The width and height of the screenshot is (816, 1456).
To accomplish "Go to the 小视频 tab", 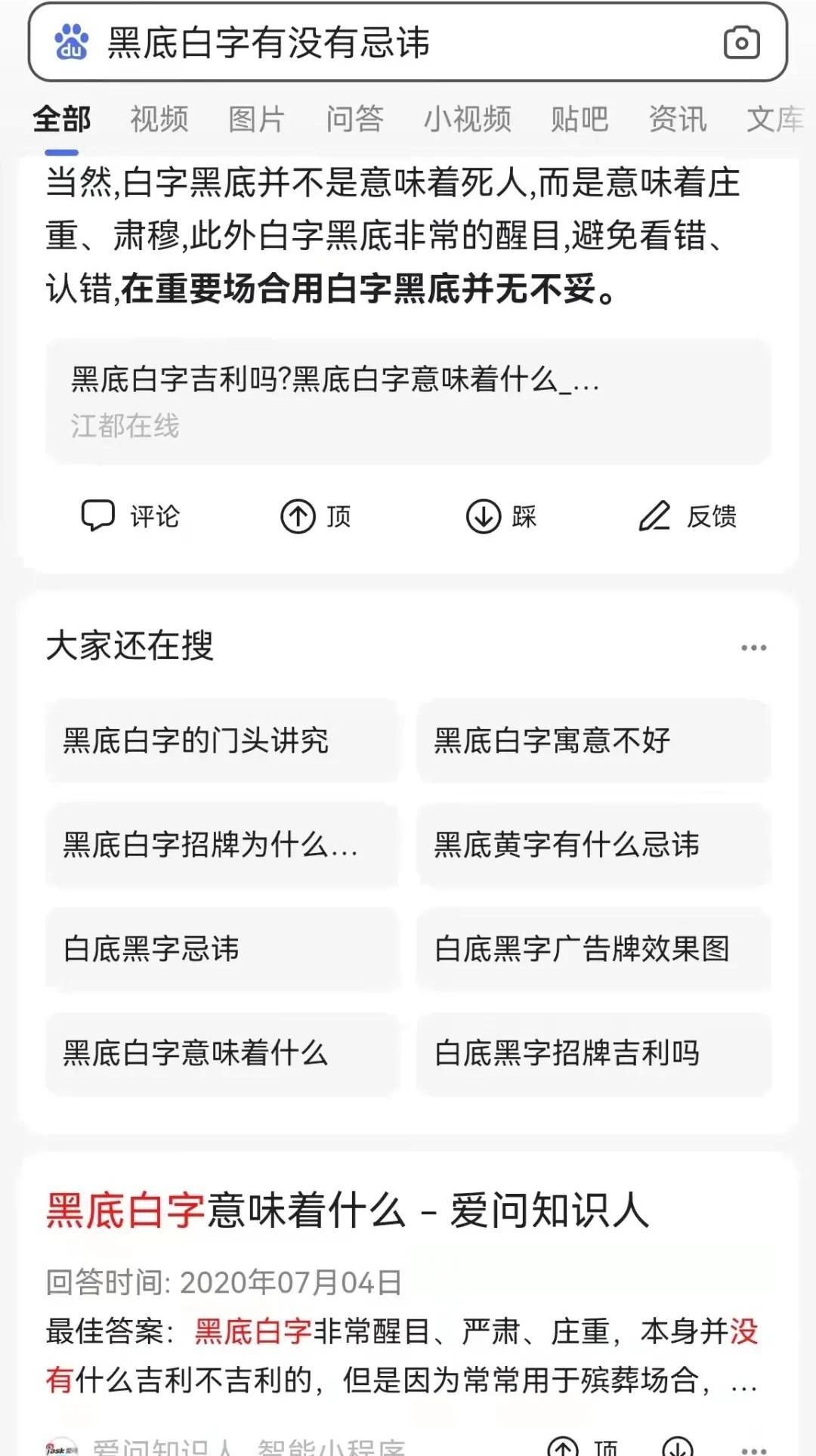I will [x=467, y=119].
